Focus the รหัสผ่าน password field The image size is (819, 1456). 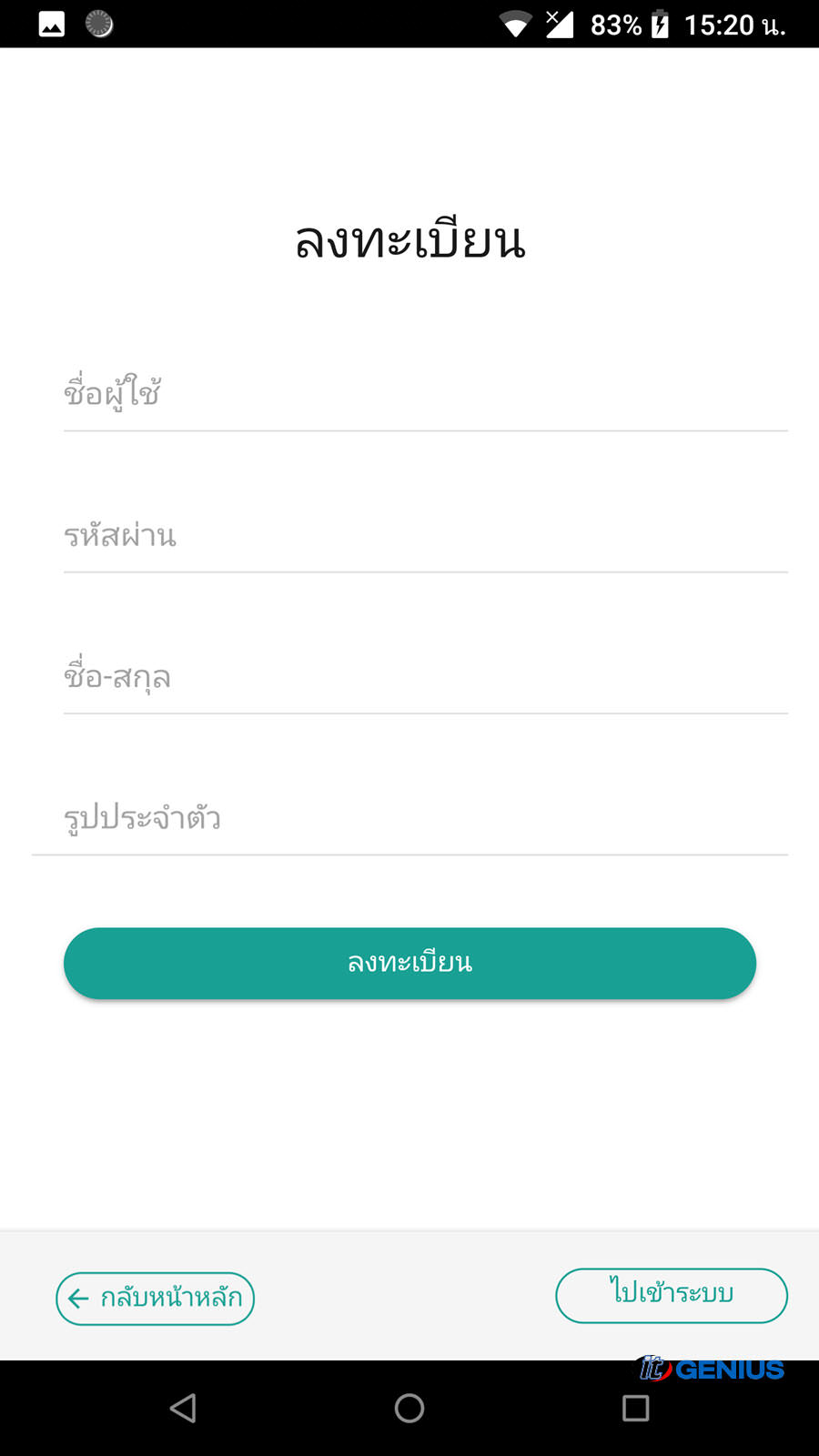425,535
